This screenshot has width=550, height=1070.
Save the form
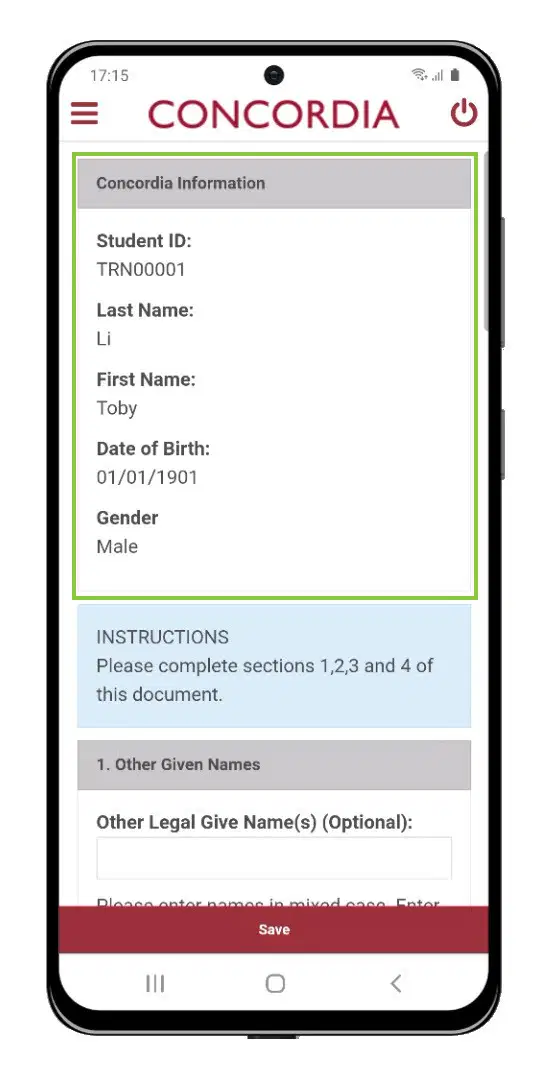[x=274, y=929]
